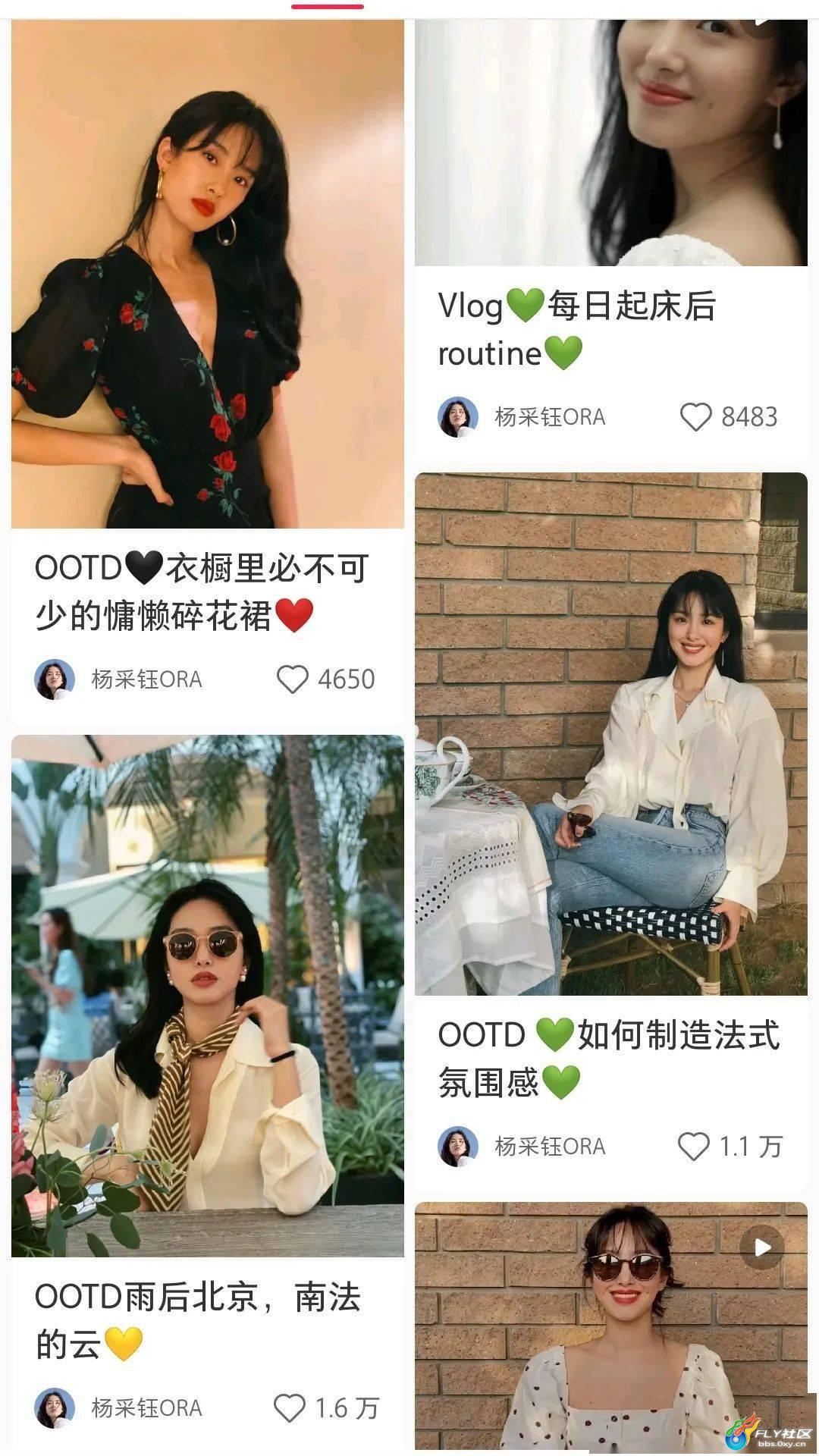Like the Vlog routine post with 8483 likes
This screenshot has height=1456, width=819.
coord(695,417)
